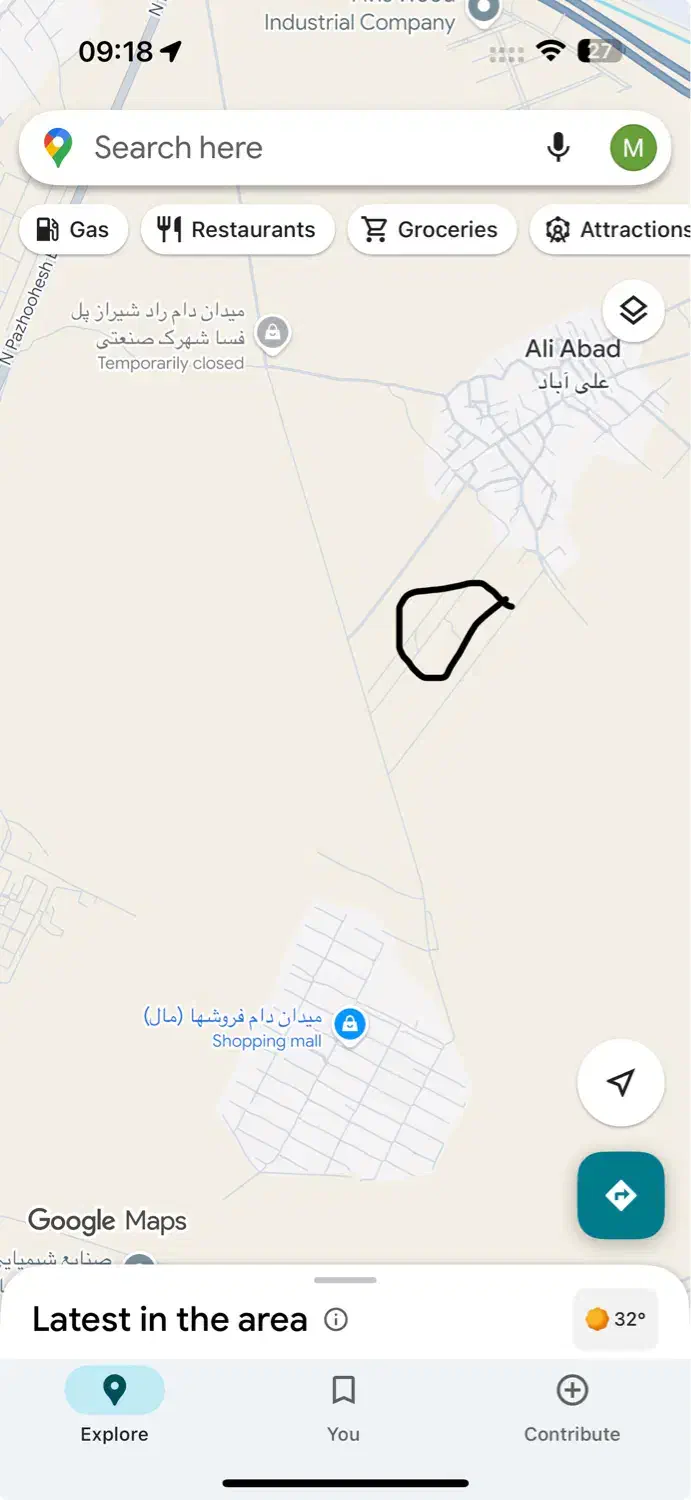
Task: Select the Restaurants filter chip
Action: (x=237, y=230)
